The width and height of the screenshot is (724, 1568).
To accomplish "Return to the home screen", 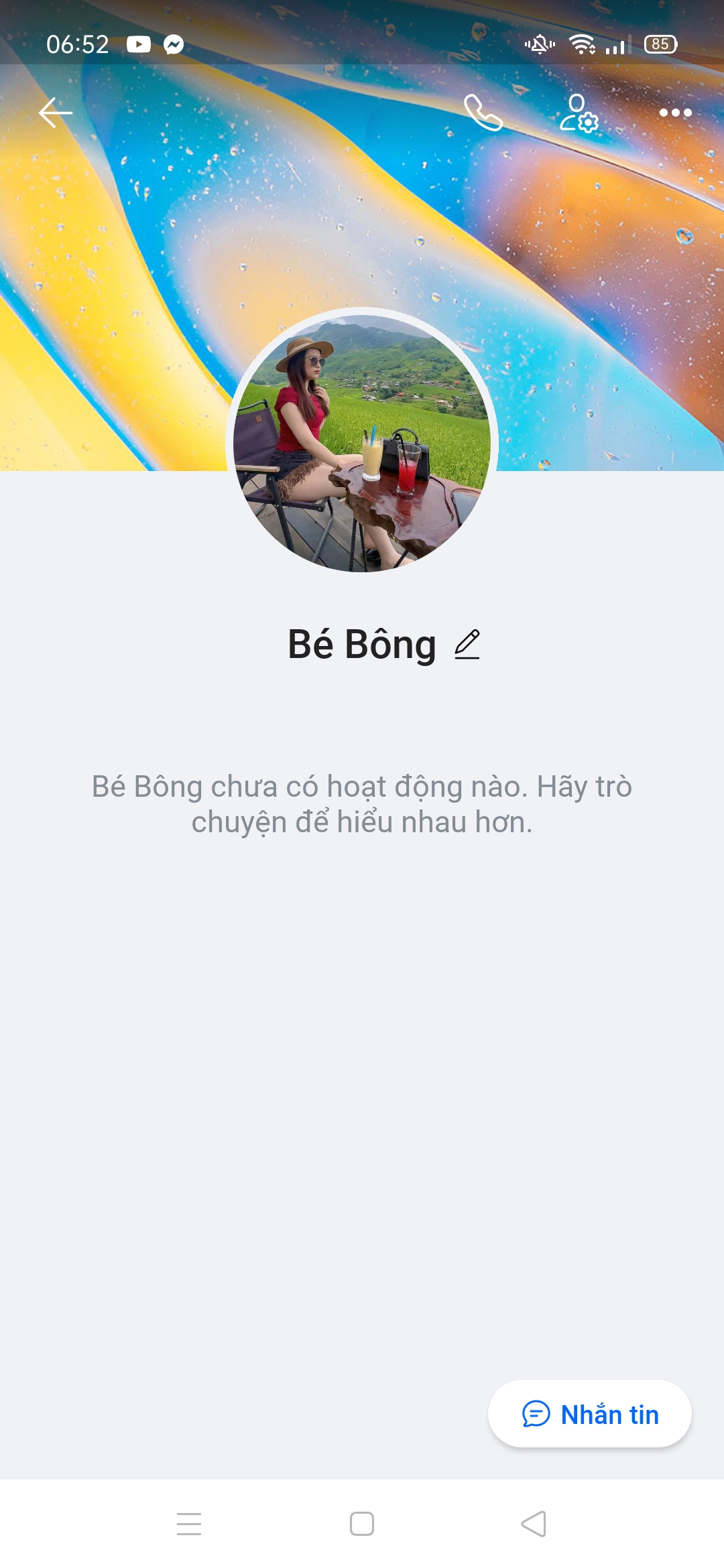I will click(x=362, y=1524).
